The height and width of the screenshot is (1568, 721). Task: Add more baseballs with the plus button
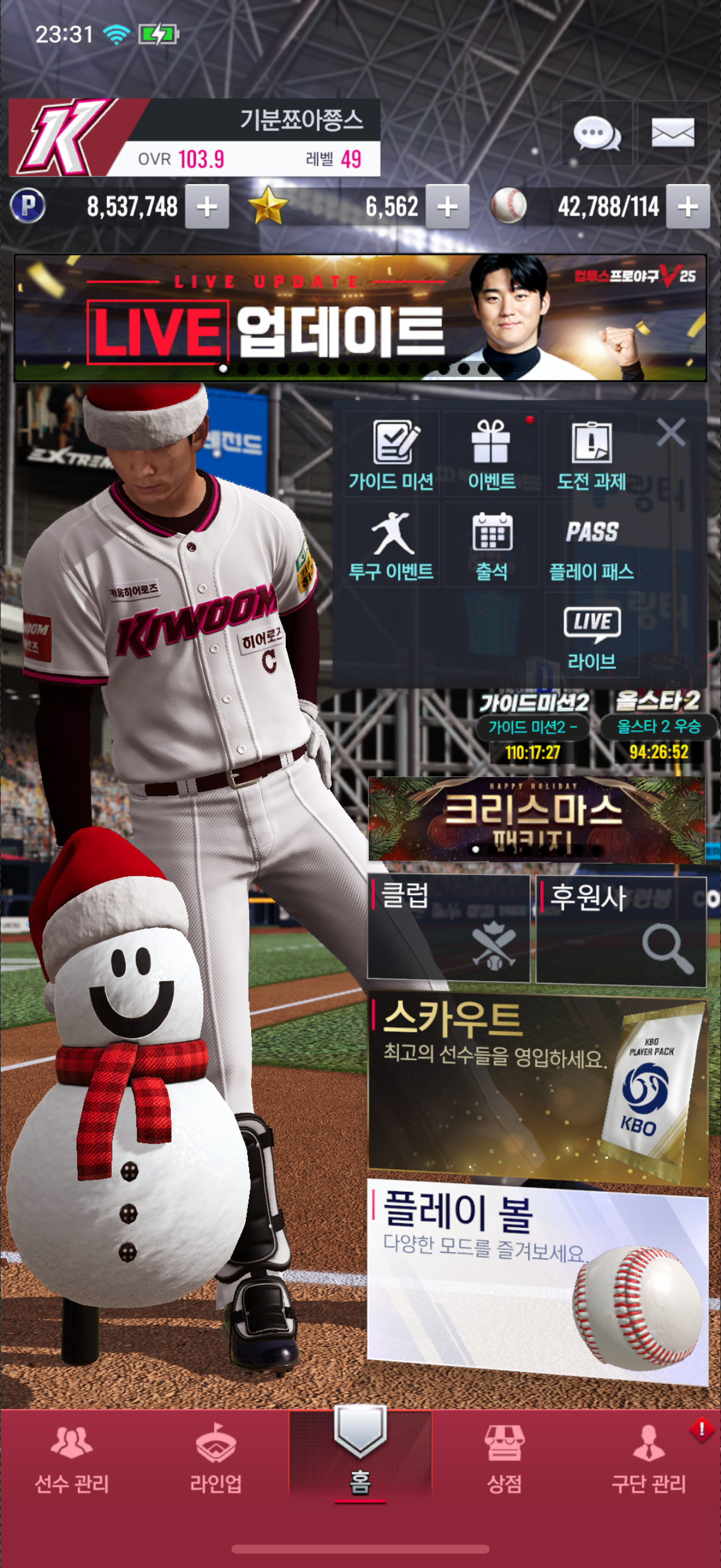(688, 207)
